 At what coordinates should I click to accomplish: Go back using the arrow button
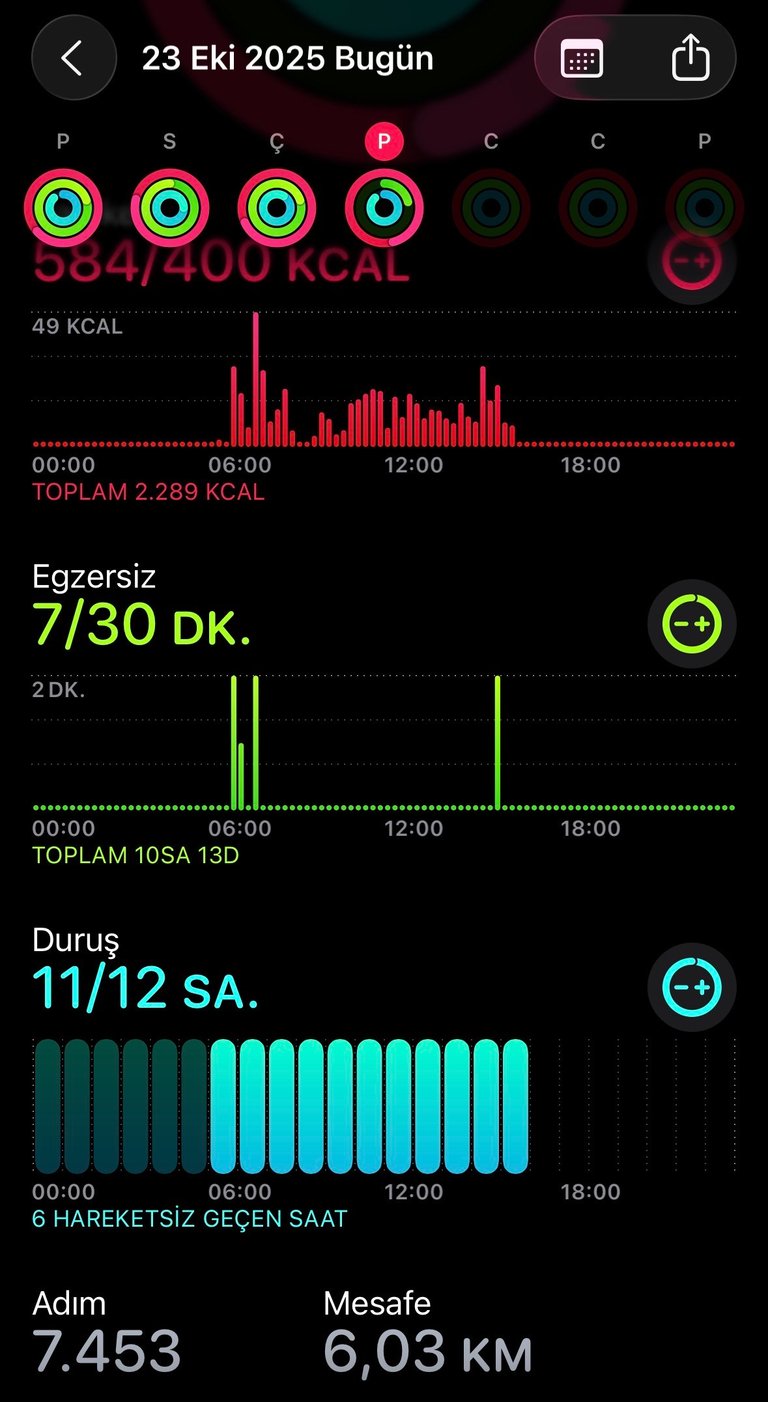[71, 58]
